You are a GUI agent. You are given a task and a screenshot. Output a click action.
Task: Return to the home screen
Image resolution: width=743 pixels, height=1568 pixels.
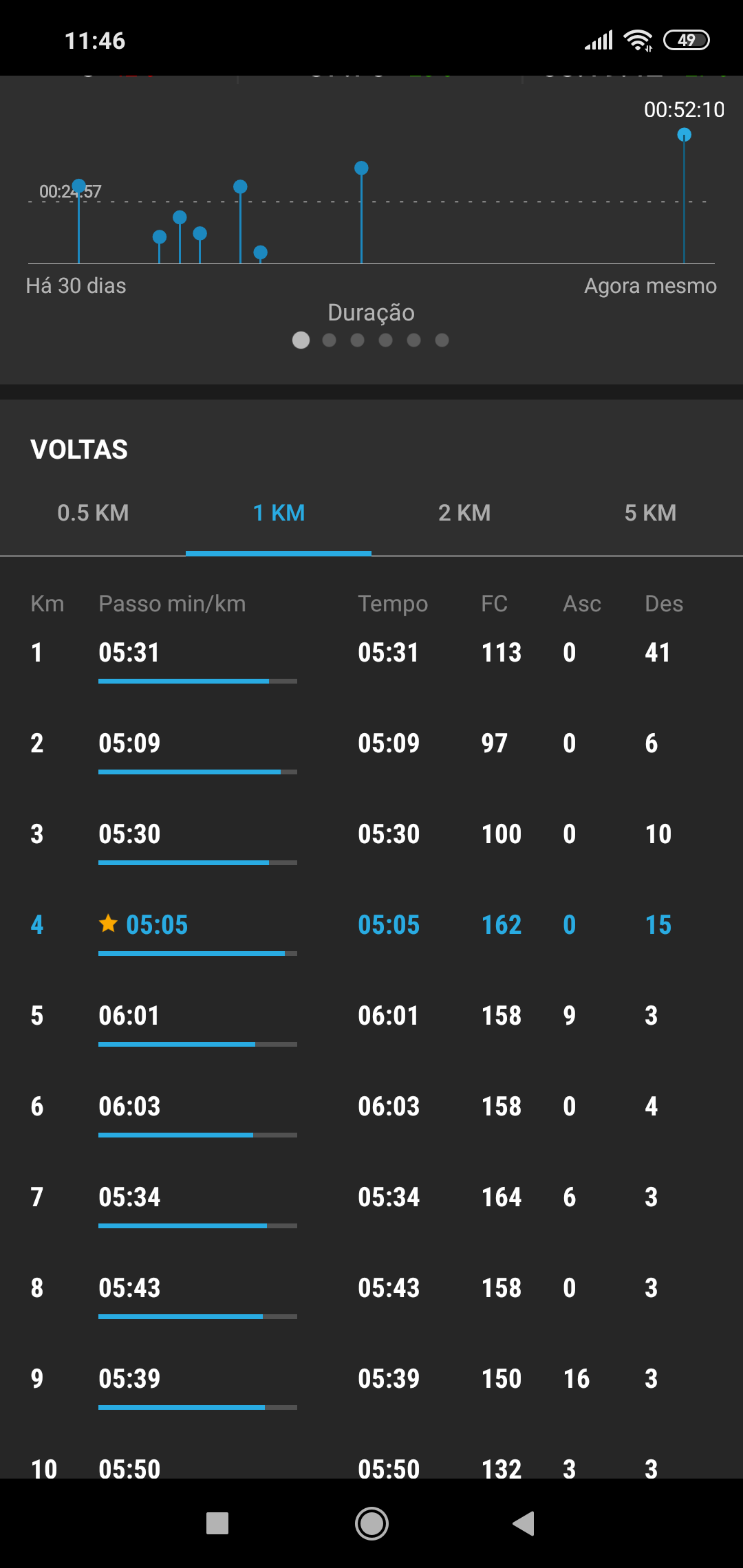point(371,1523)
